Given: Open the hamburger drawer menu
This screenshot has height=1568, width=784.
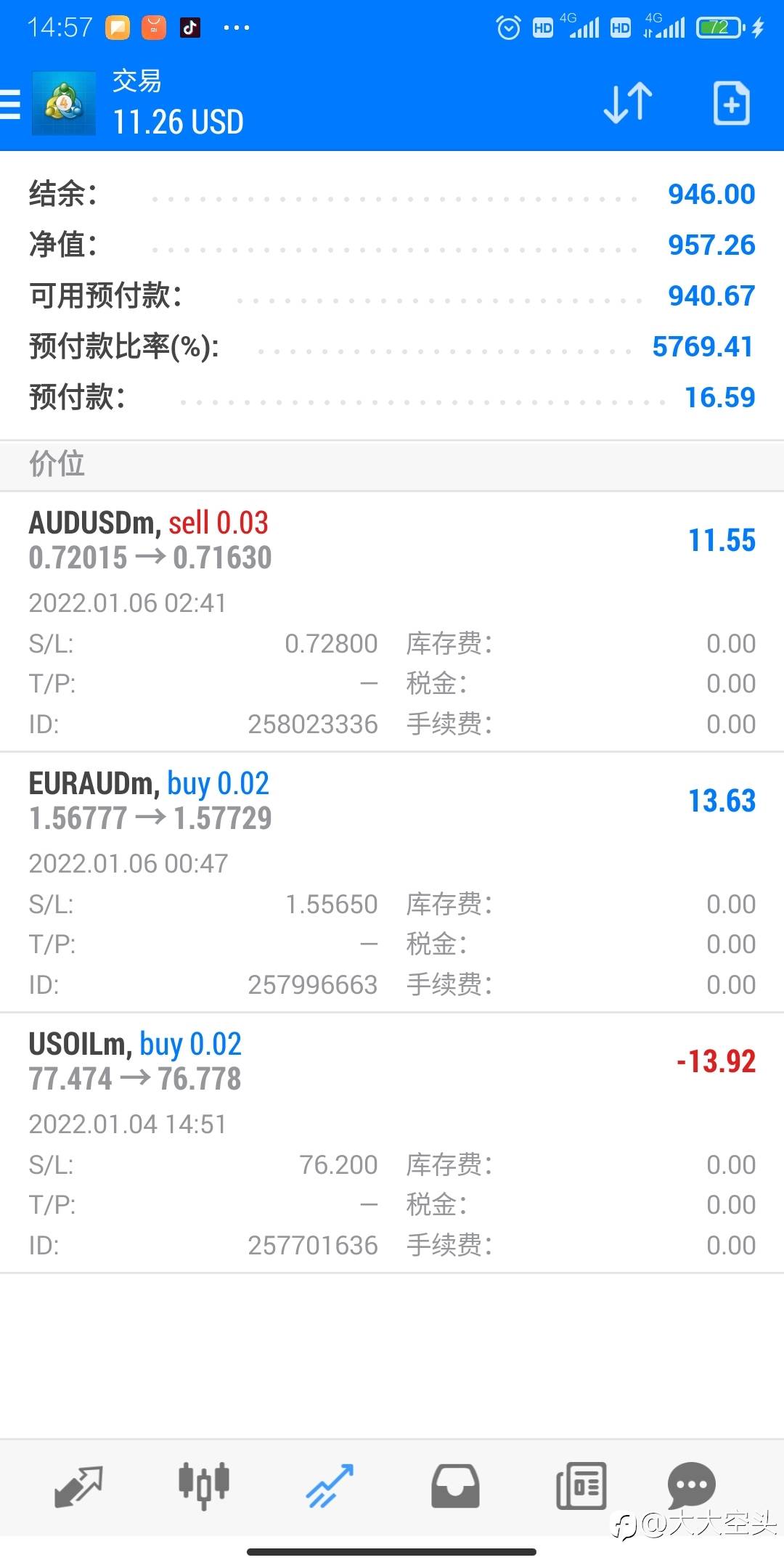Looking at the screenshot, I should point(10,104).
